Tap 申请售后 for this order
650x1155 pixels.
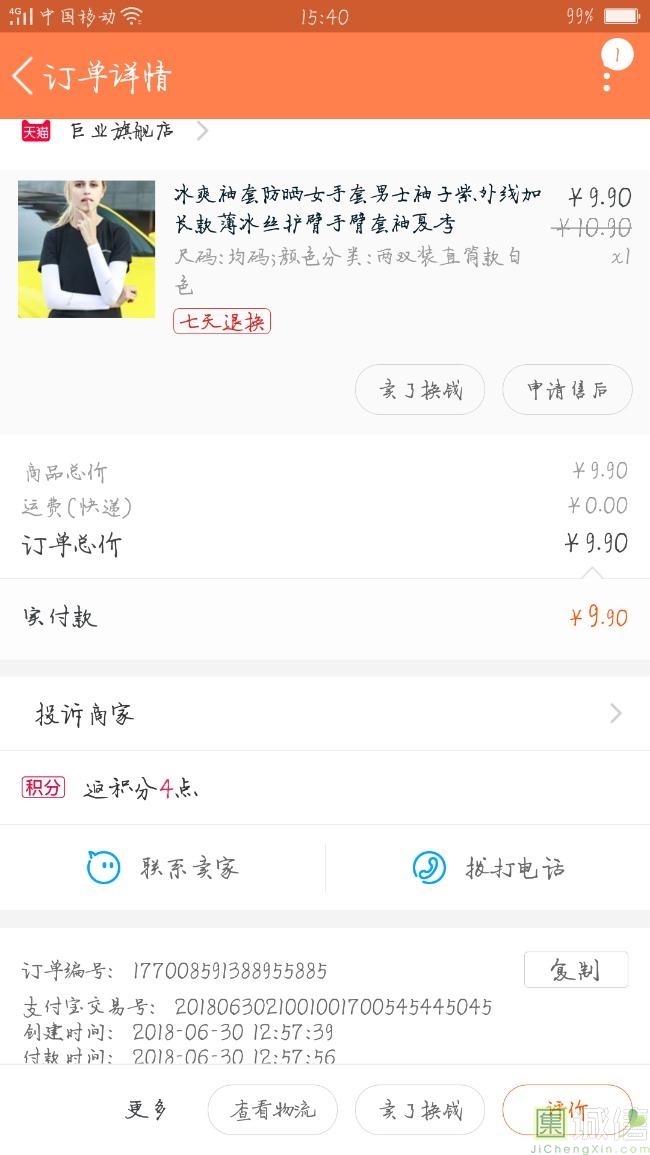[x=567, y=390]
